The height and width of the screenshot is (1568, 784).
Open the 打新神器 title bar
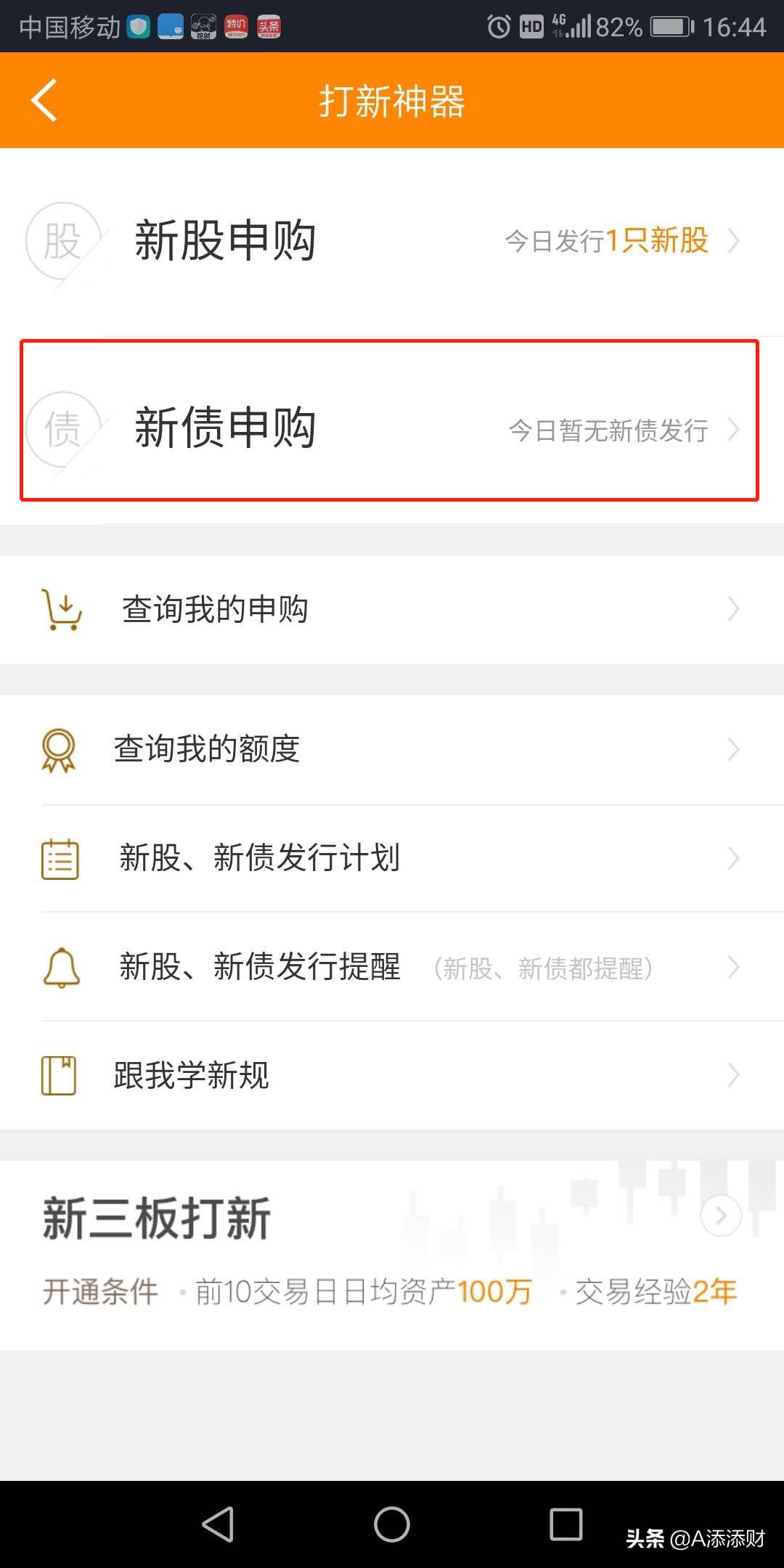[x=392, y=99]
